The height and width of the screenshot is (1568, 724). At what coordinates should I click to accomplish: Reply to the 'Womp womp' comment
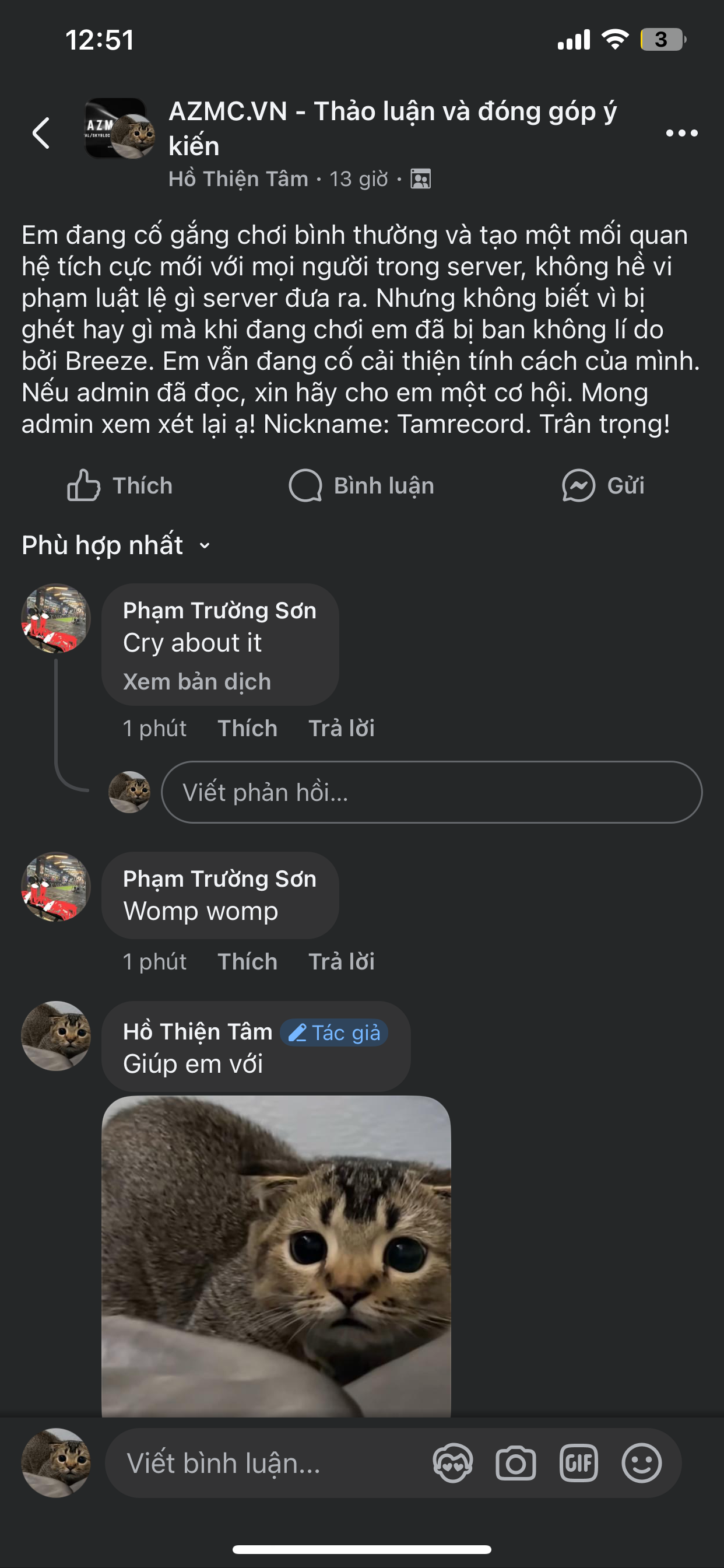click(340, 962)
